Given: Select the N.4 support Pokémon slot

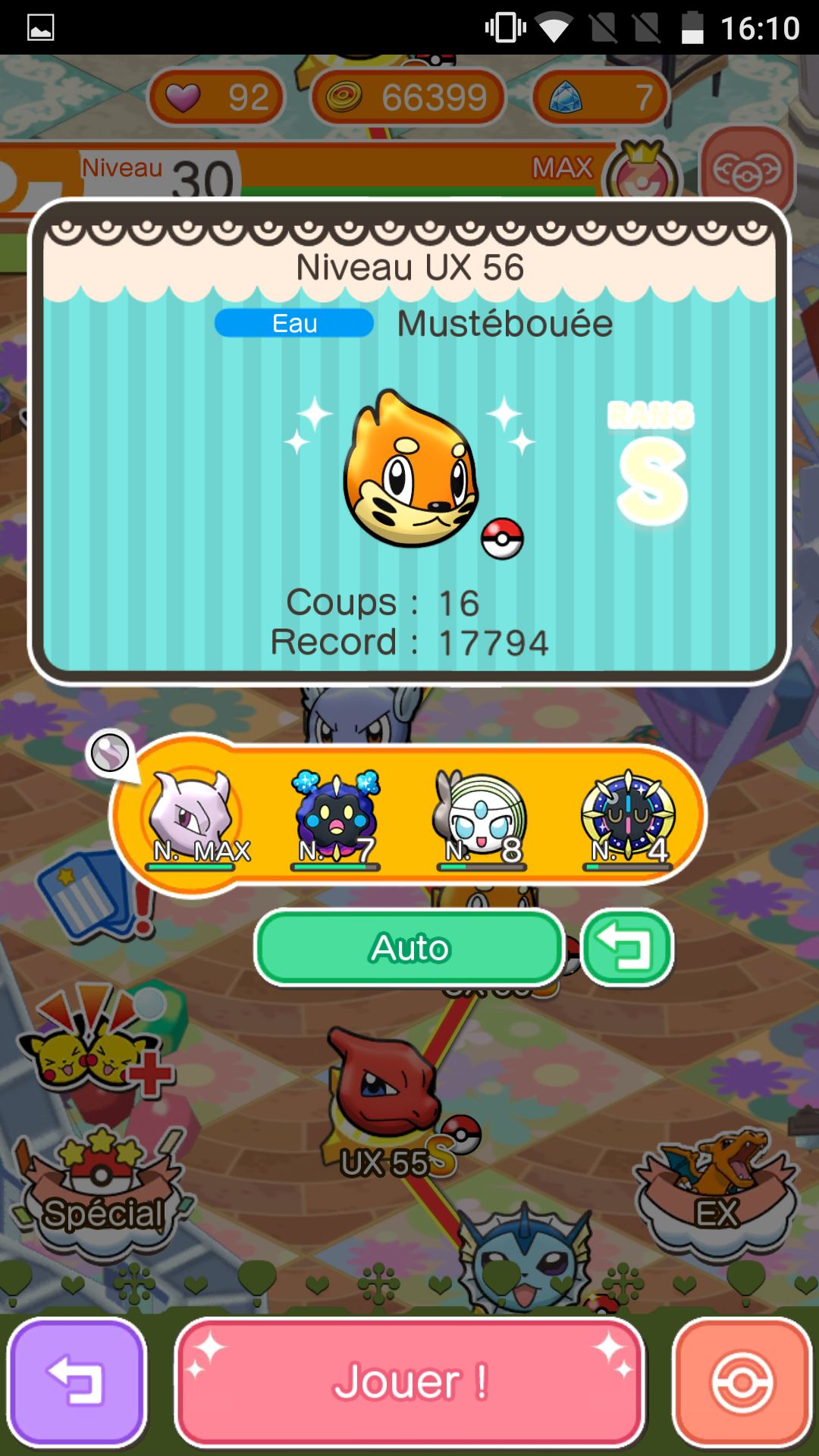Looking at the screenshot, I should [628, 817].
